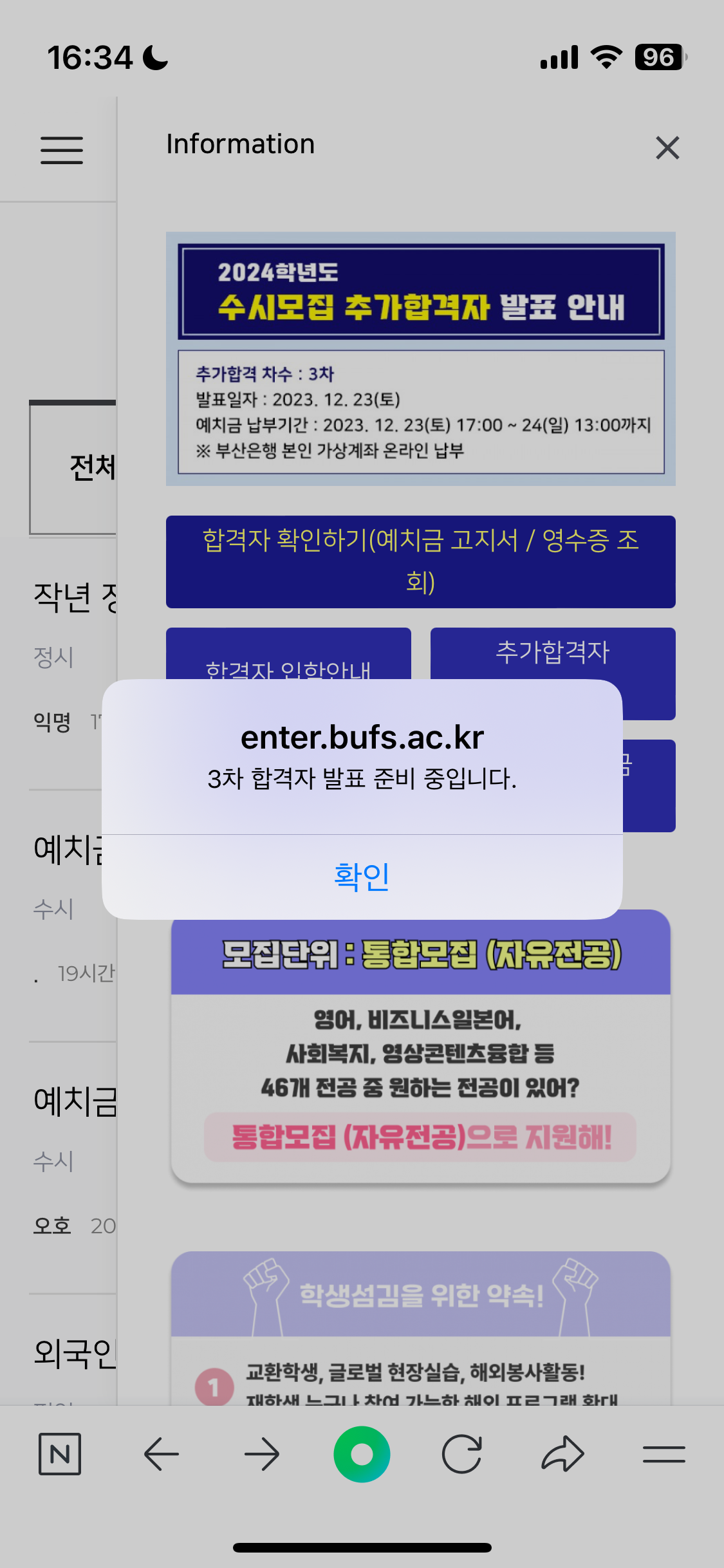Open 합격자 확인하기 button
The image size is (724, 1568).
[x=420, y=561]
